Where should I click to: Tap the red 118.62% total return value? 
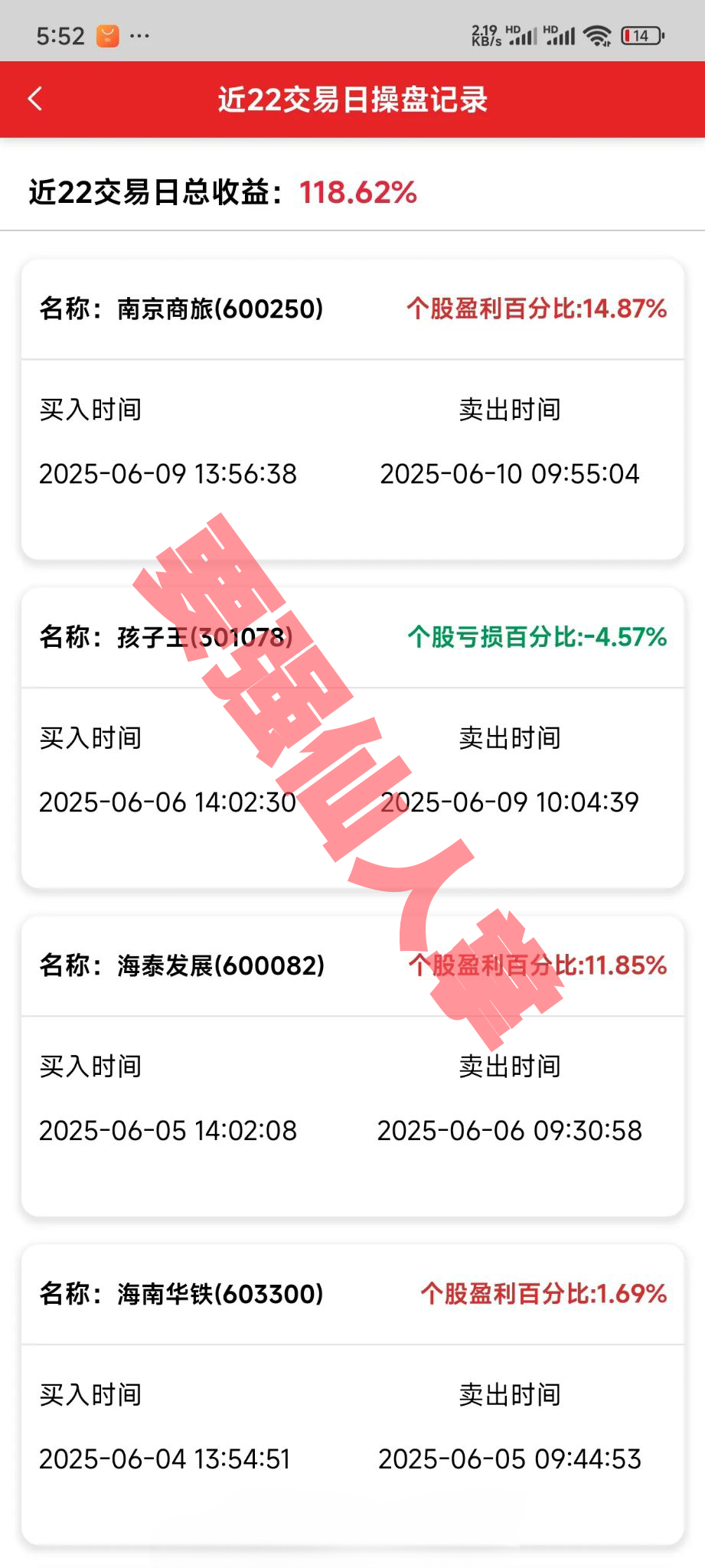click(x=357, y=193)
